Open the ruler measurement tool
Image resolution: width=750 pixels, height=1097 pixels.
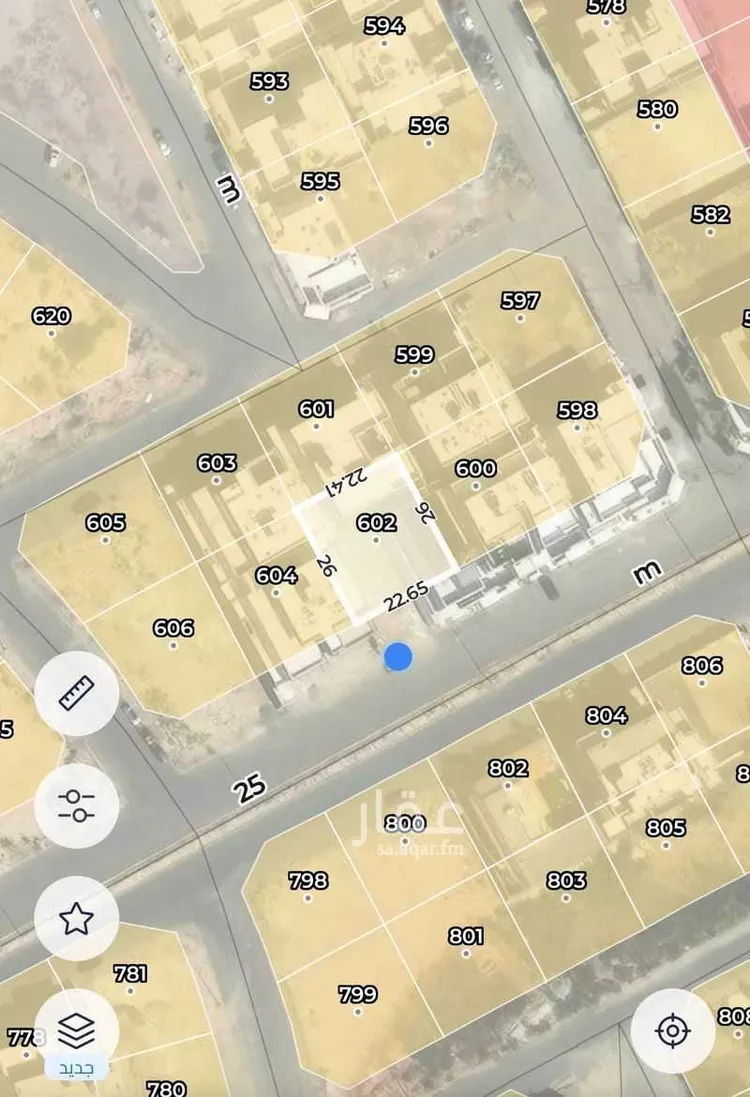76,693
